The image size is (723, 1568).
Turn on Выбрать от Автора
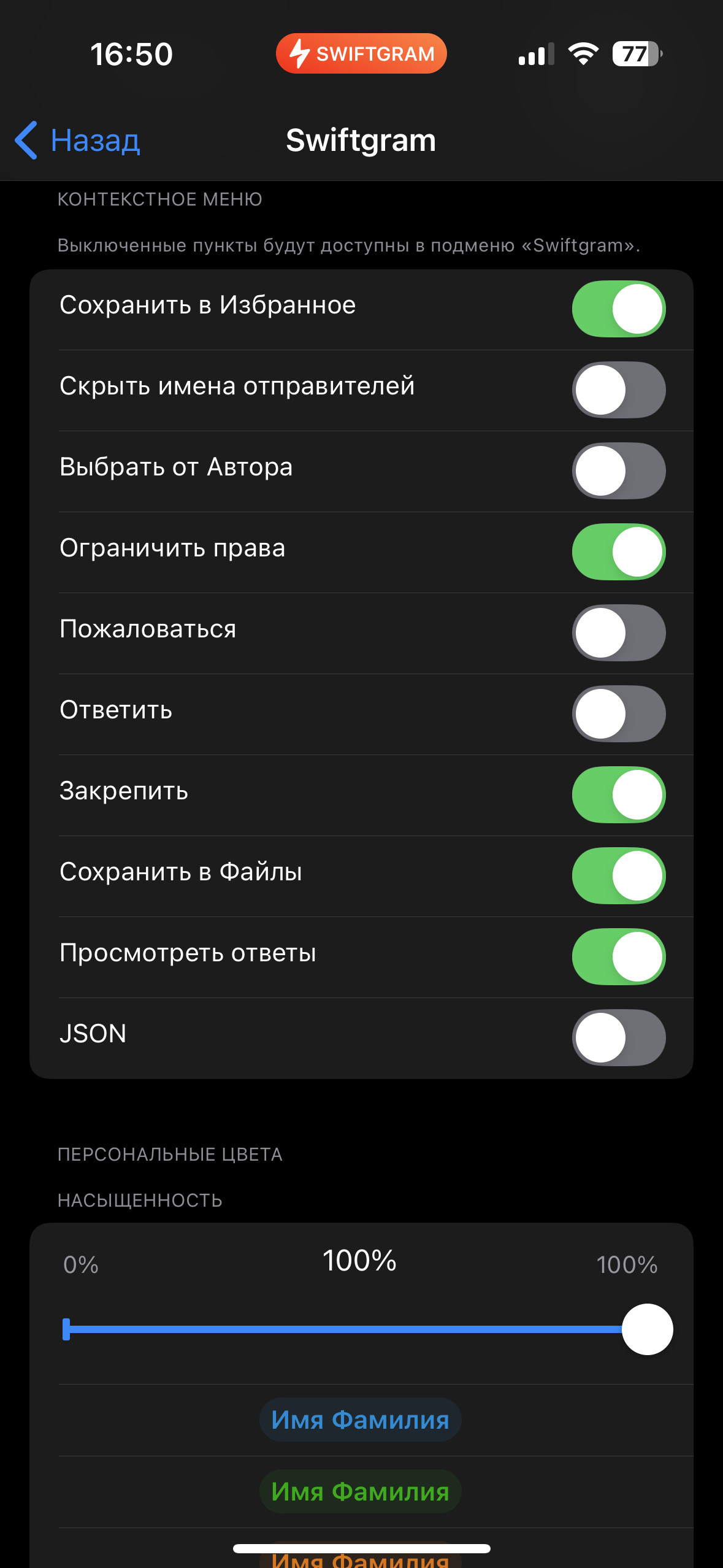619,471
